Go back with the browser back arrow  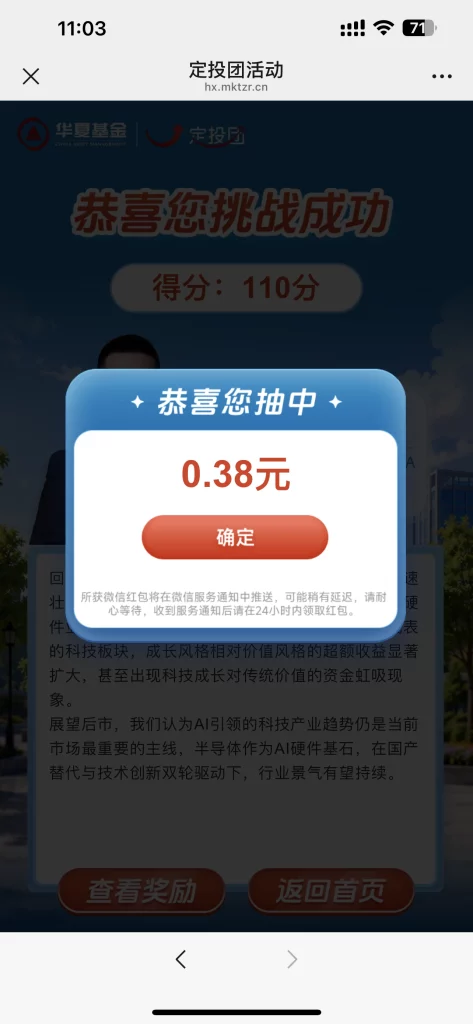[181, 959]
